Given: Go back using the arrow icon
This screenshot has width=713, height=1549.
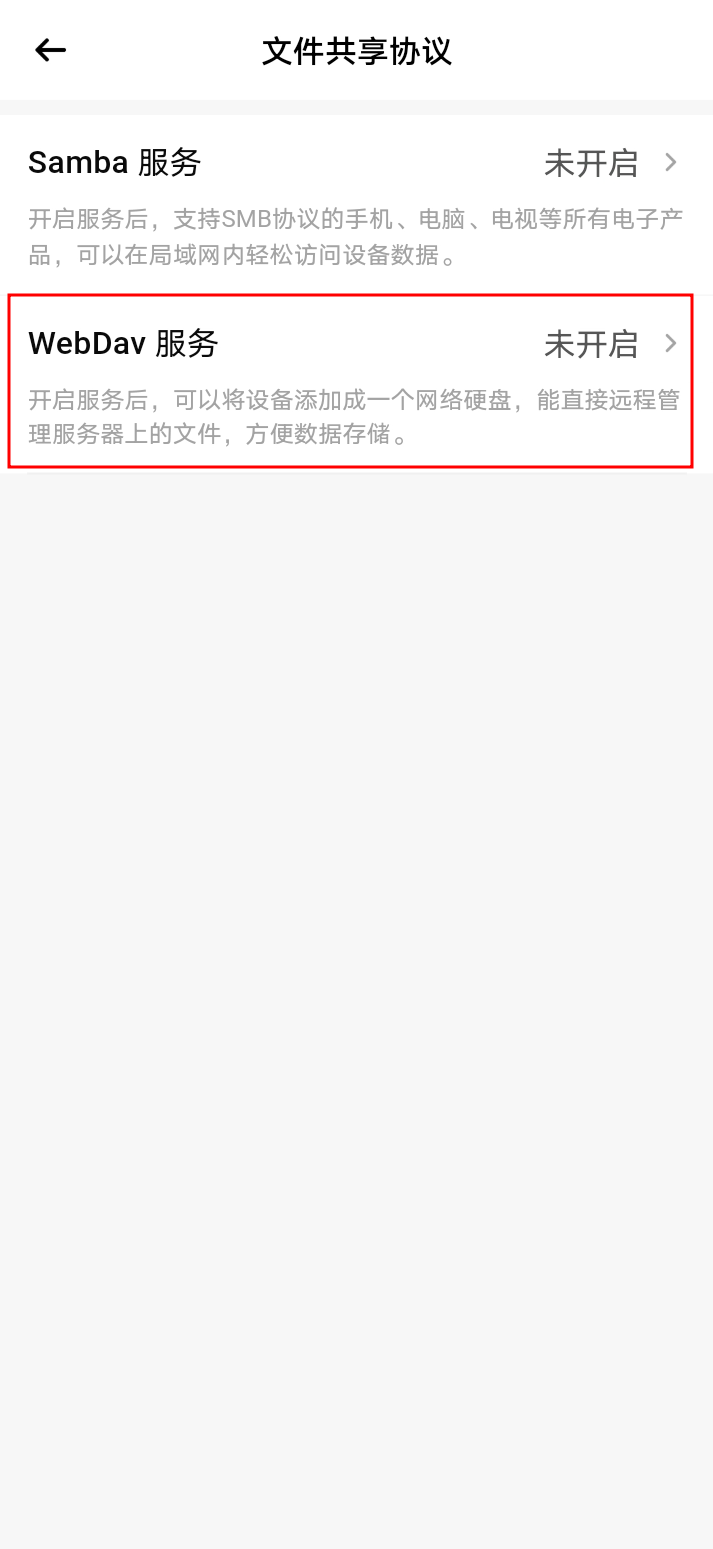Looking at the screenshot, I should (x=50, y=50).
